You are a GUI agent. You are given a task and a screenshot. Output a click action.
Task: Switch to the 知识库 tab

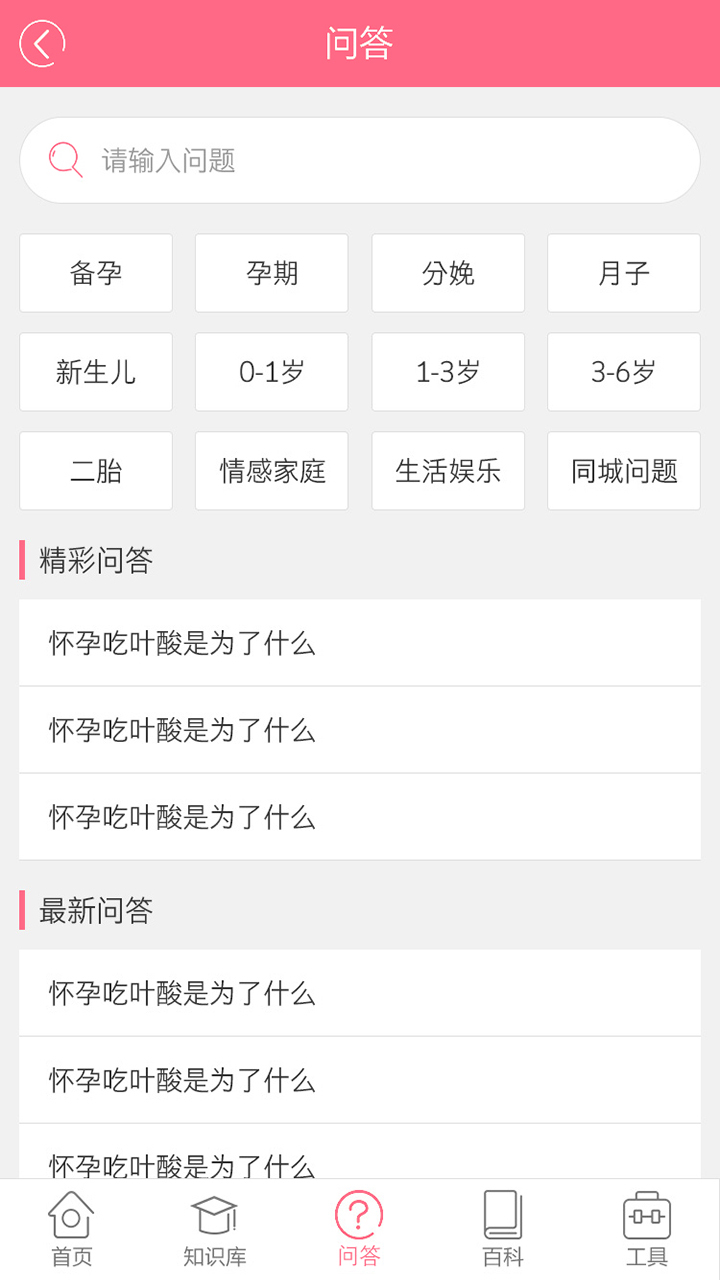[x=215, y=1229]
